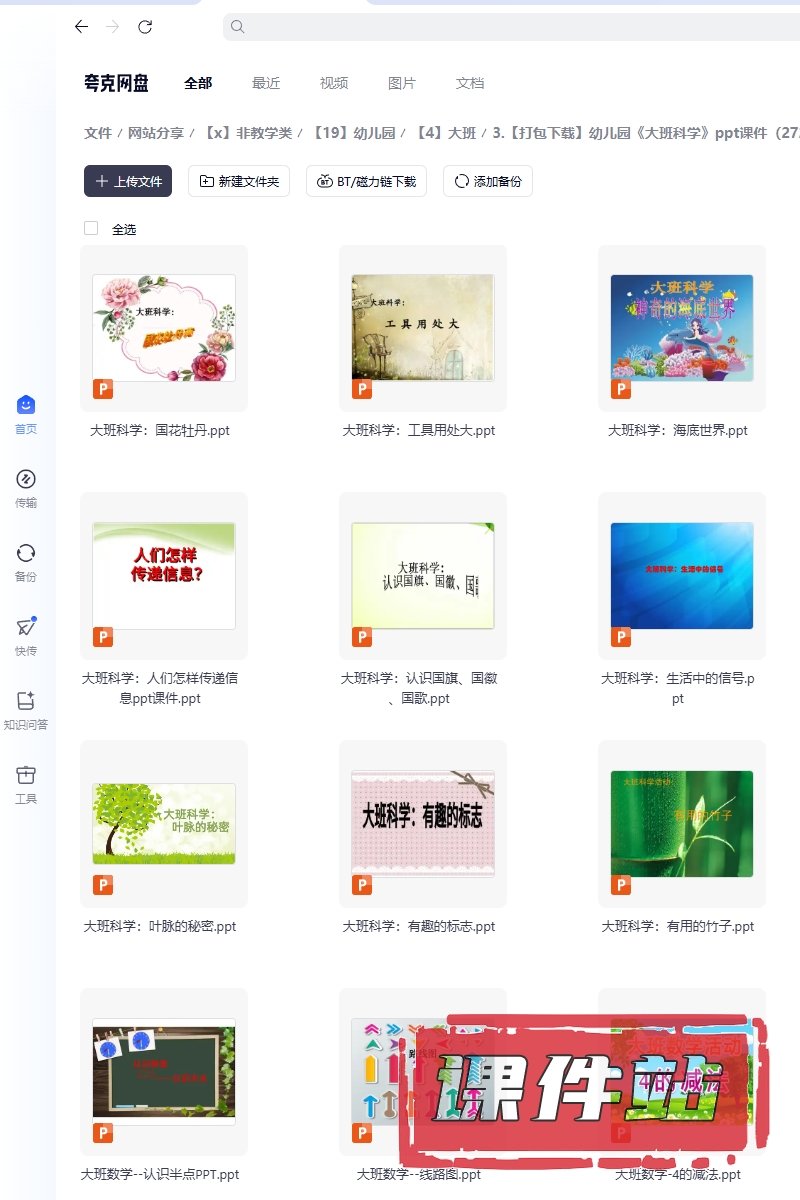Focus the address search bar

point(500,27)
